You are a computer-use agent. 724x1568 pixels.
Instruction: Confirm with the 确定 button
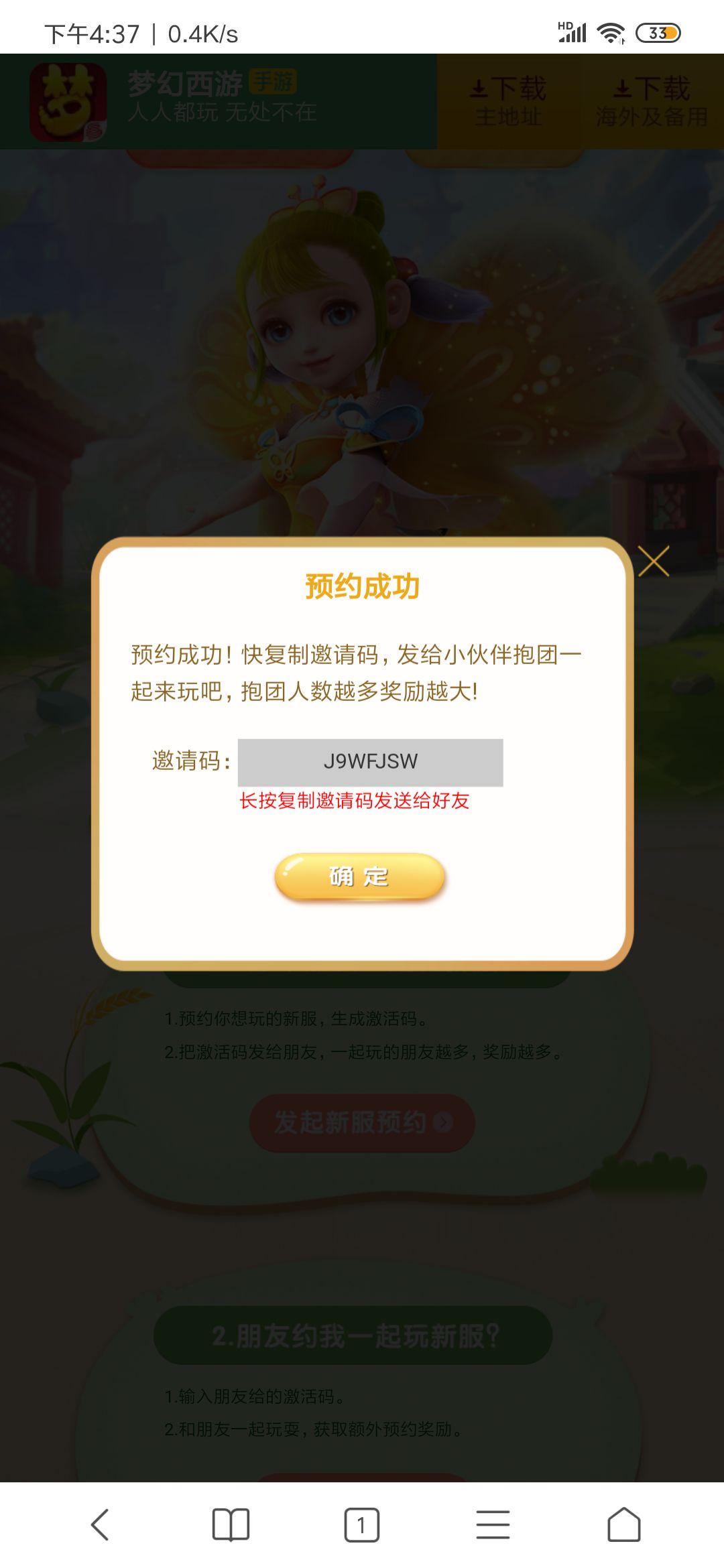360,876
